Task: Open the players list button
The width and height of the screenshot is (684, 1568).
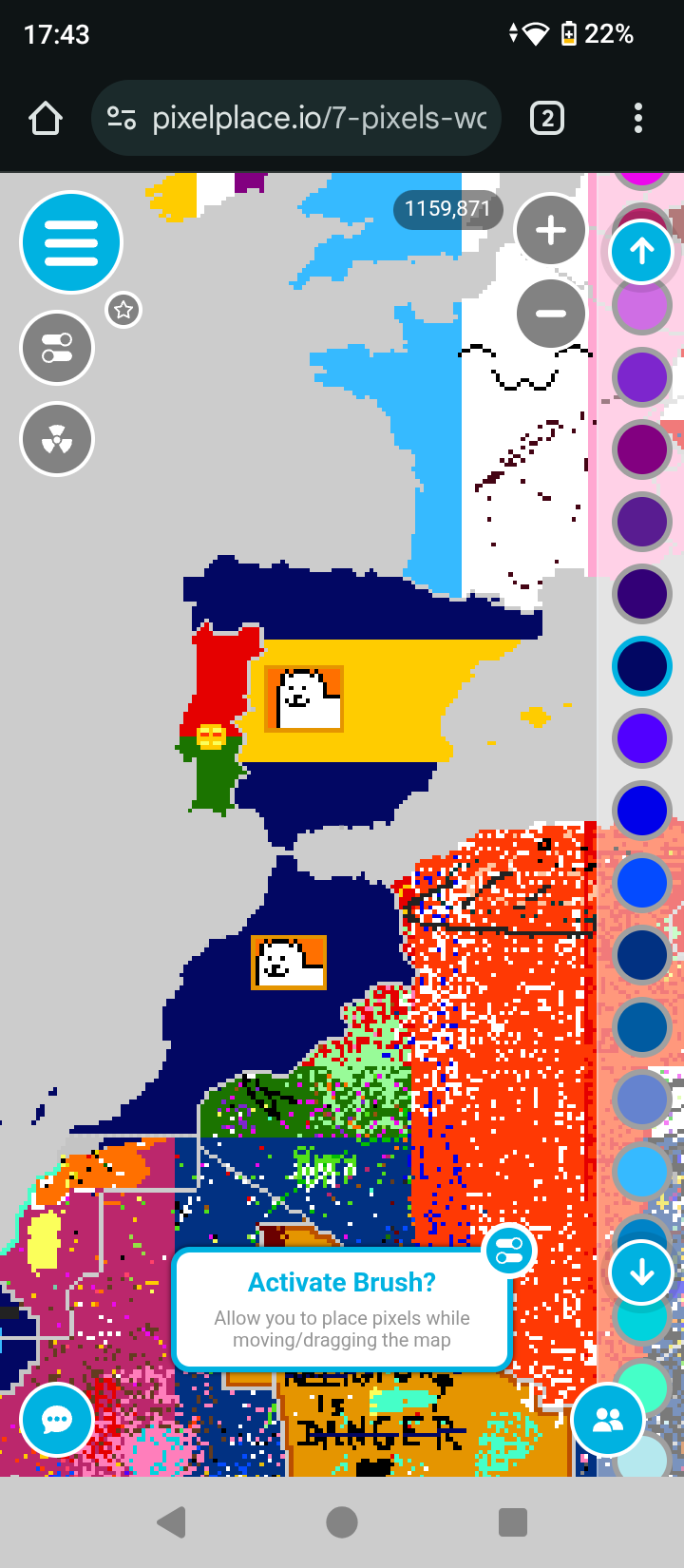Action: click(608, 1420)
